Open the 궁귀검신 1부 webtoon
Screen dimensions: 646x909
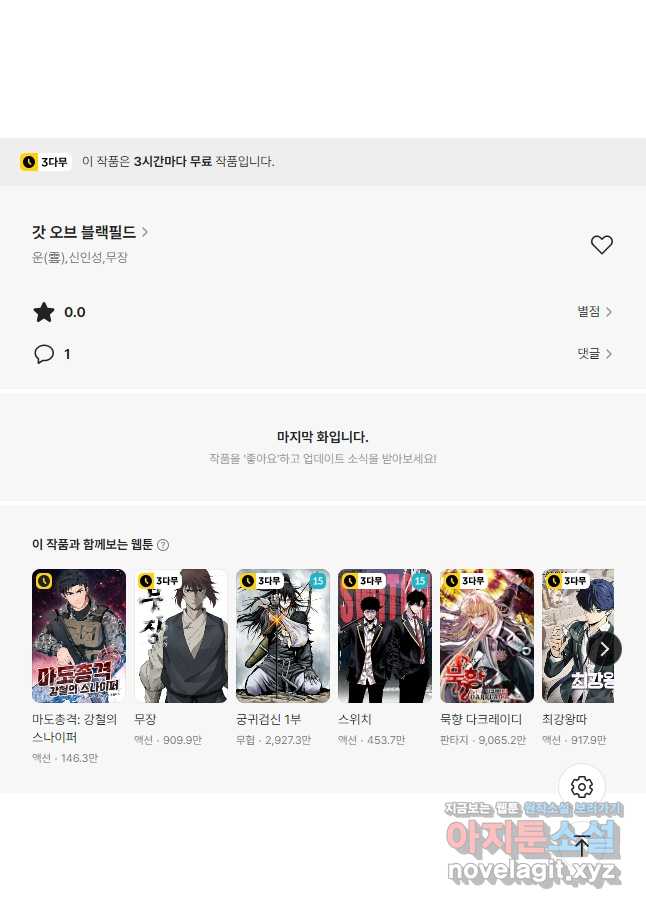pos(283,636)
